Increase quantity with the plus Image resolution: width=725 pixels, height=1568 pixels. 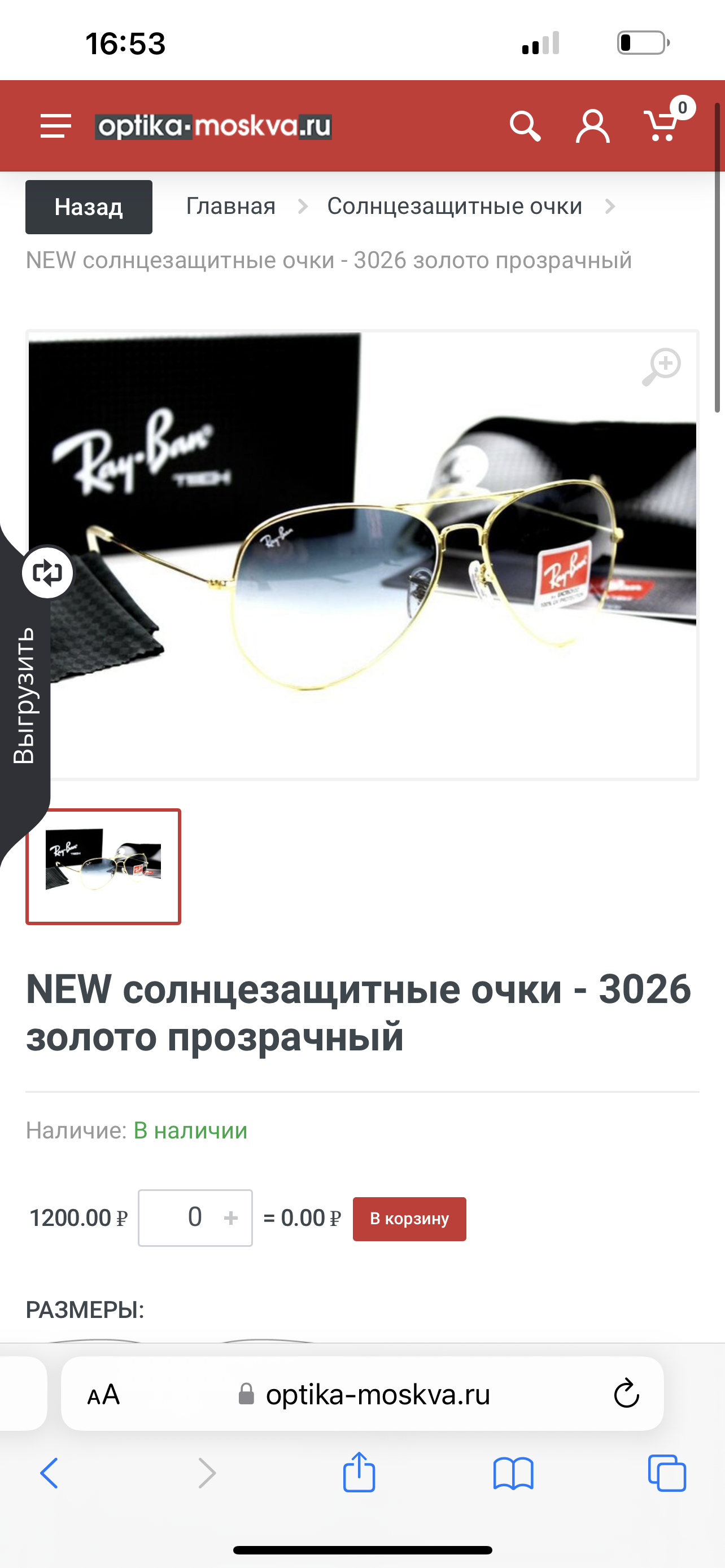click(x=231, y=1217)
